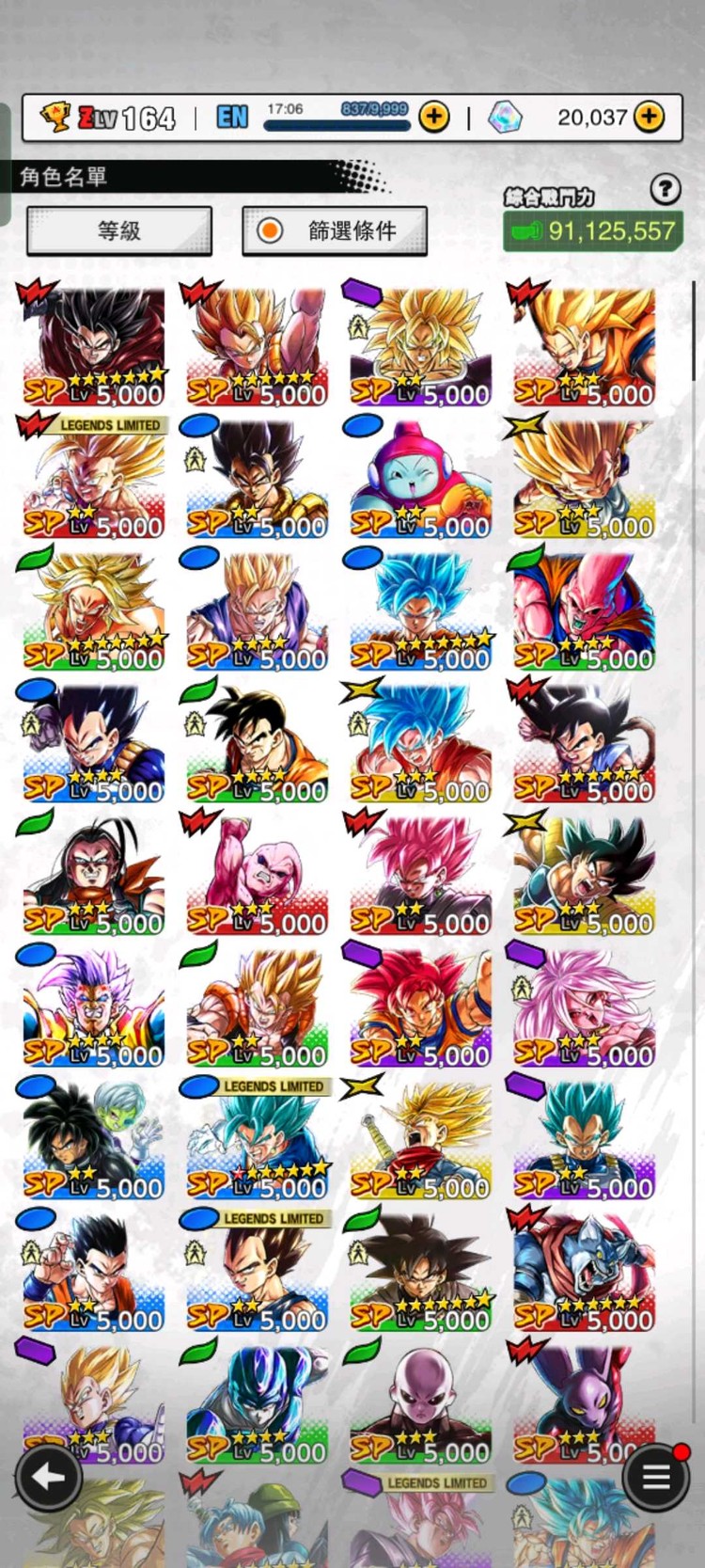Viewport: 705px width, 1568px height.
Task: Open the help question mark icon
Action: coord(666,190)
